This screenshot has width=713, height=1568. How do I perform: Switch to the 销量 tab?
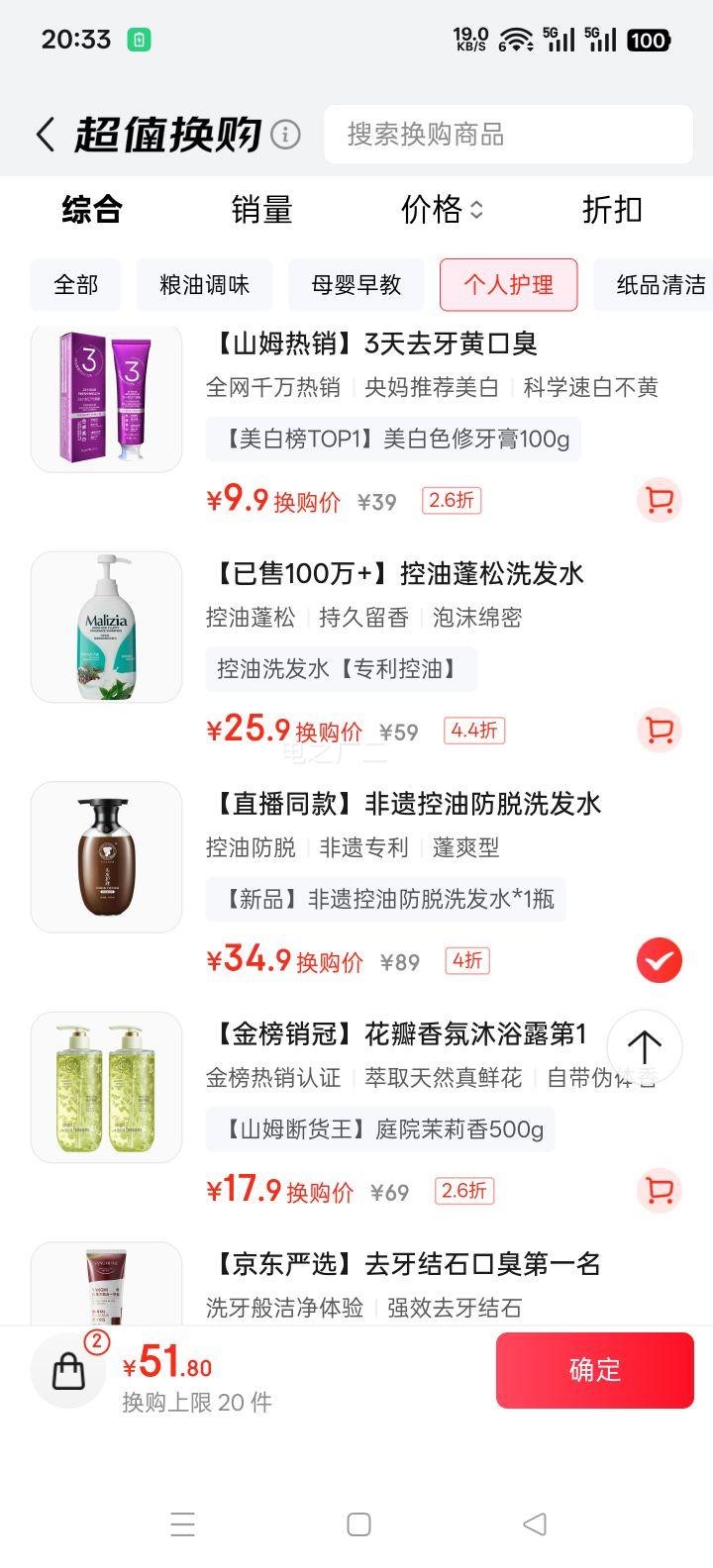tap(261, 210)
